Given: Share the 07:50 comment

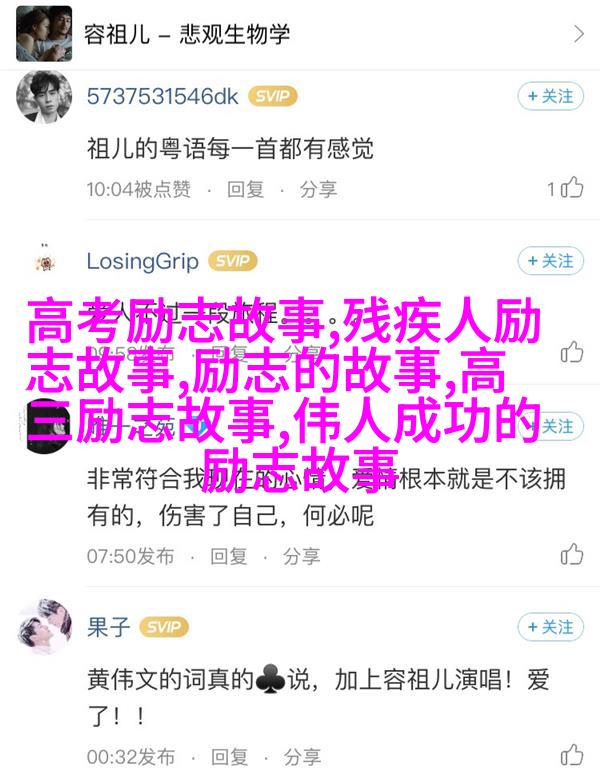Looking at the screenshot, I should (x=302, y=555).
